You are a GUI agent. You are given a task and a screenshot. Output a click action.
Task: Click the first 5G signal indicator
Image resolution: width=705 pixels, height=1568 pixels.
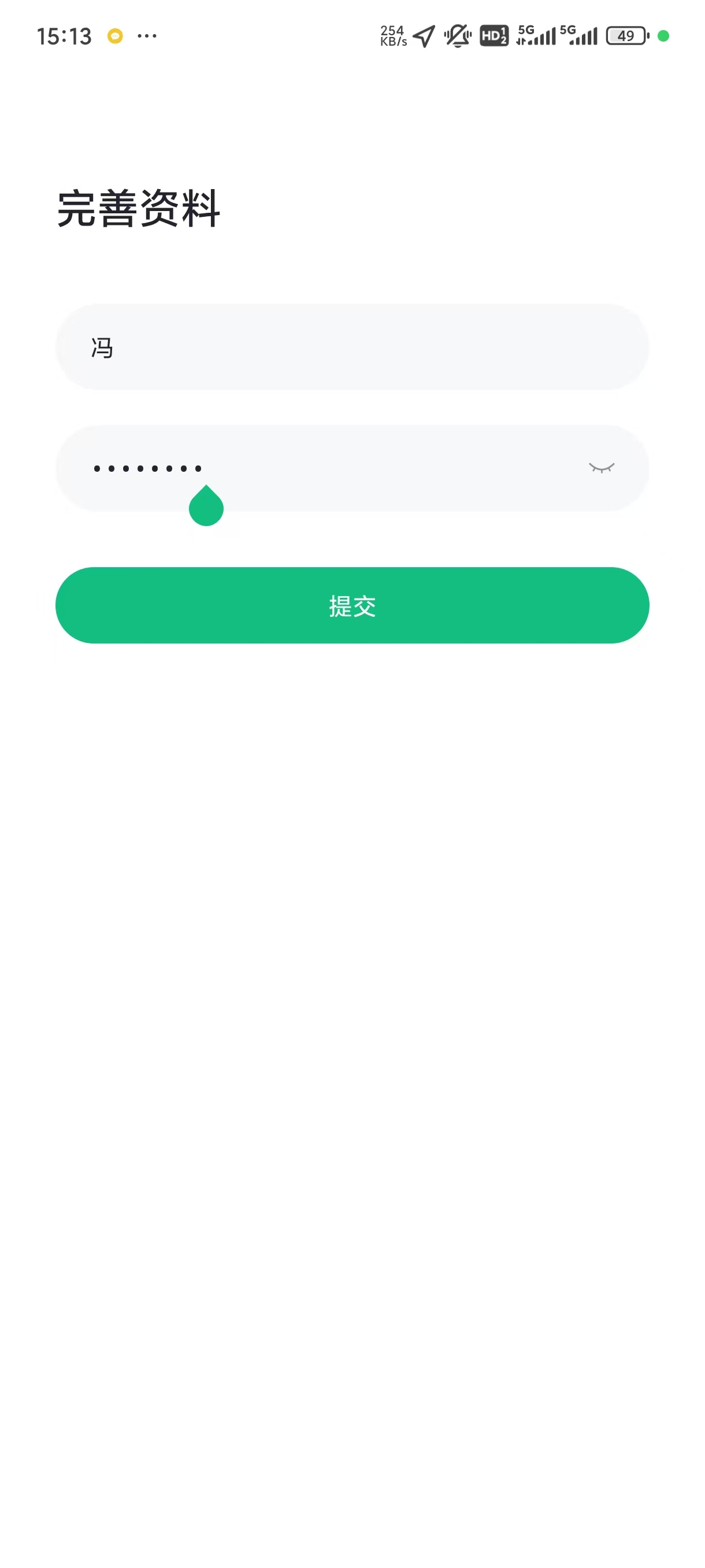(535, 35)
